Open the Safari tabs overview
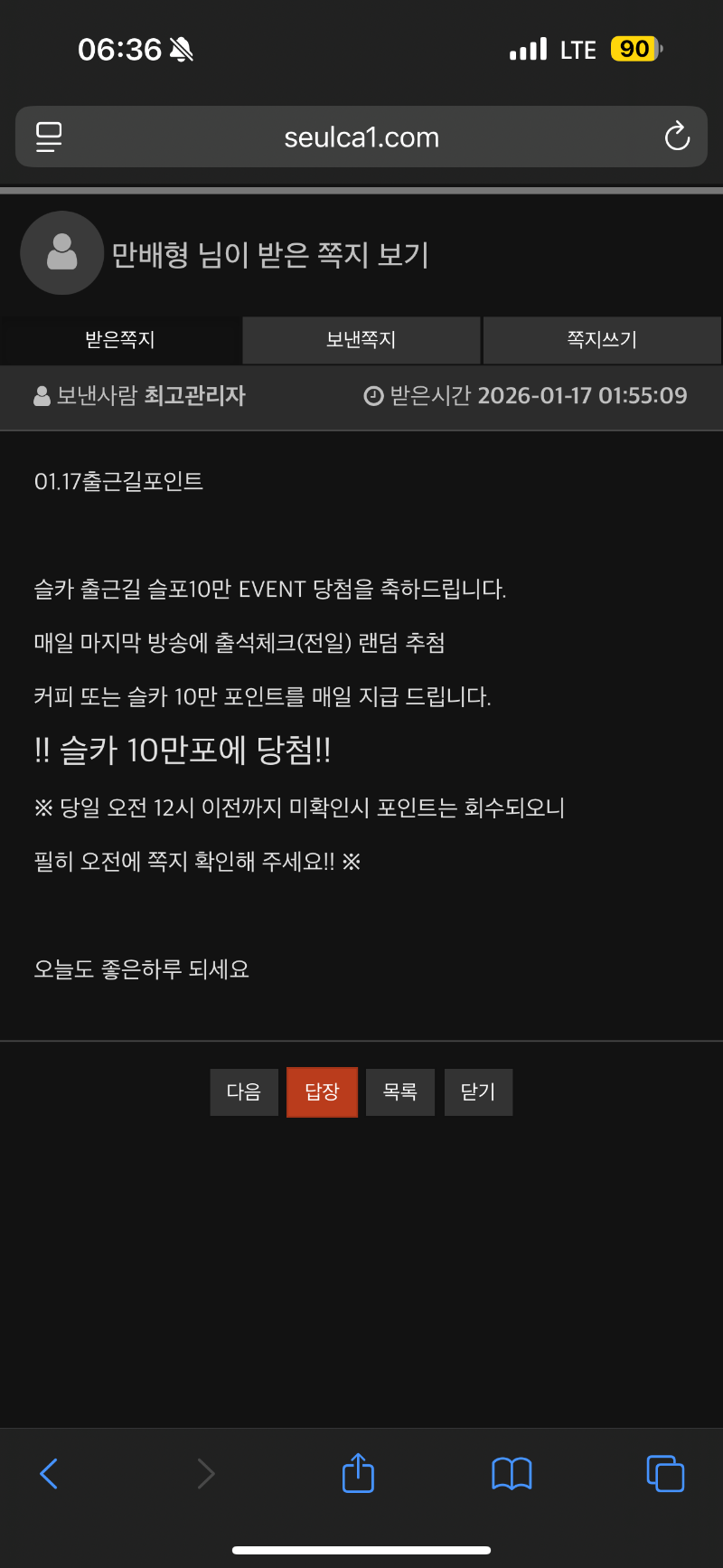This screenshot has height=1568, width=723. [x=665, y=1473]
